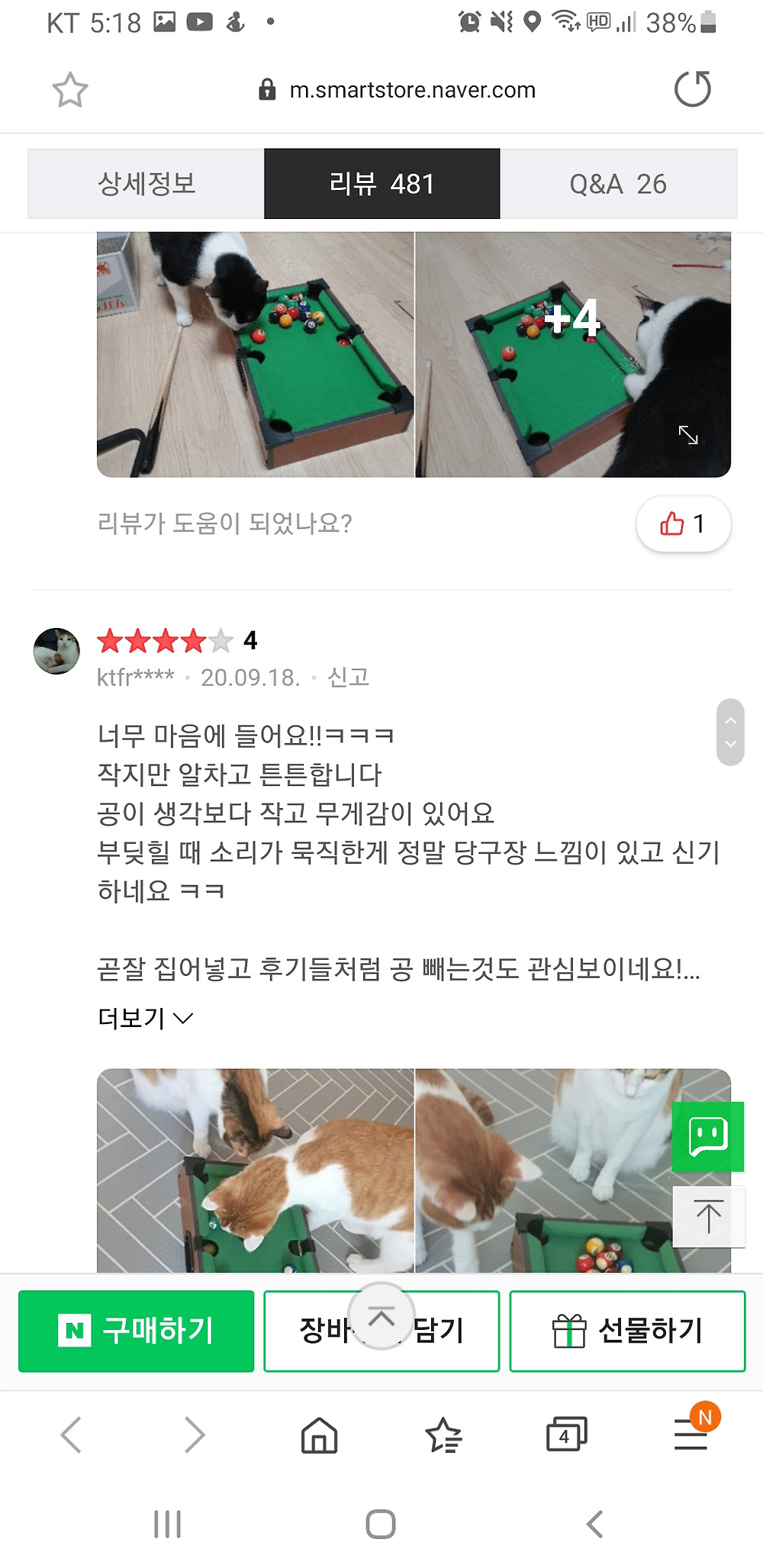Tap the m.smartstore.naver.com address bar
The height and width of the screenshot is (1568, 763).
point(398,90)
